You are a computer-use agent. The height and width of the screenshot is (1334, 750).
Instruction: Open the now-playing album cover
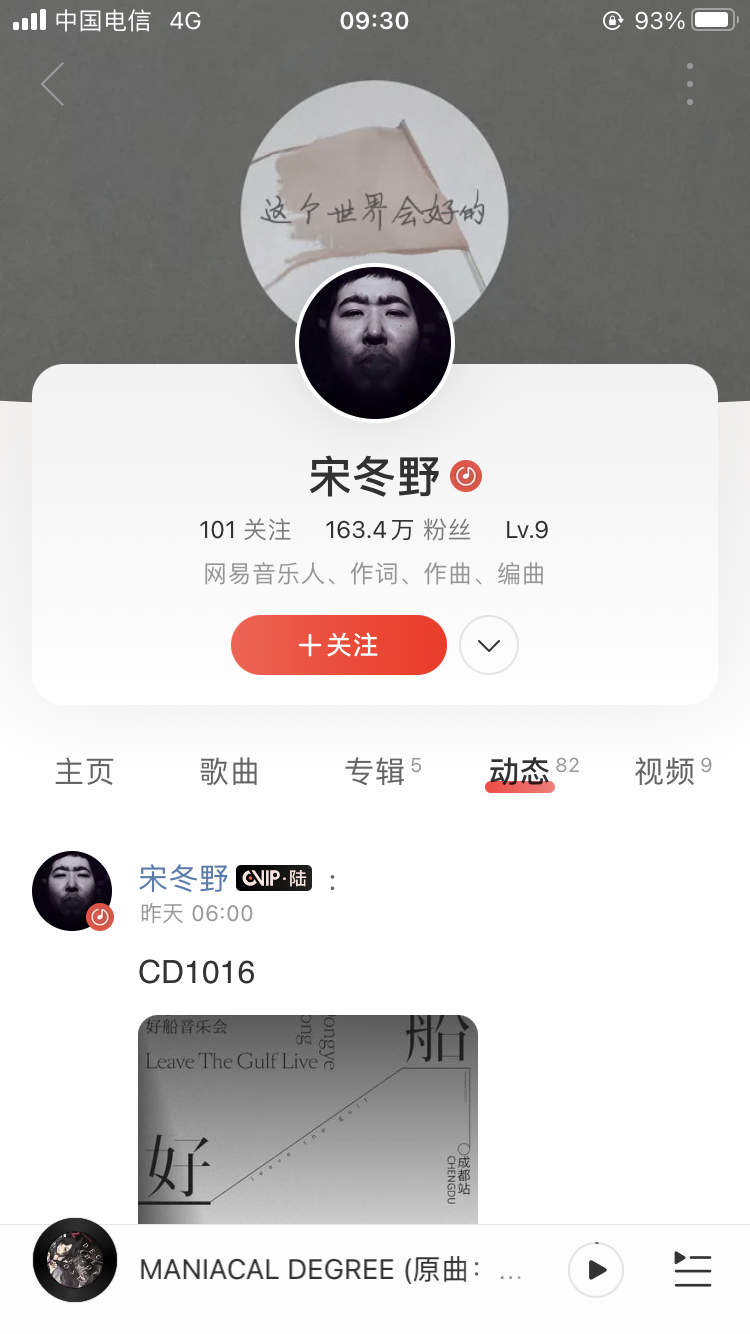75,1260
